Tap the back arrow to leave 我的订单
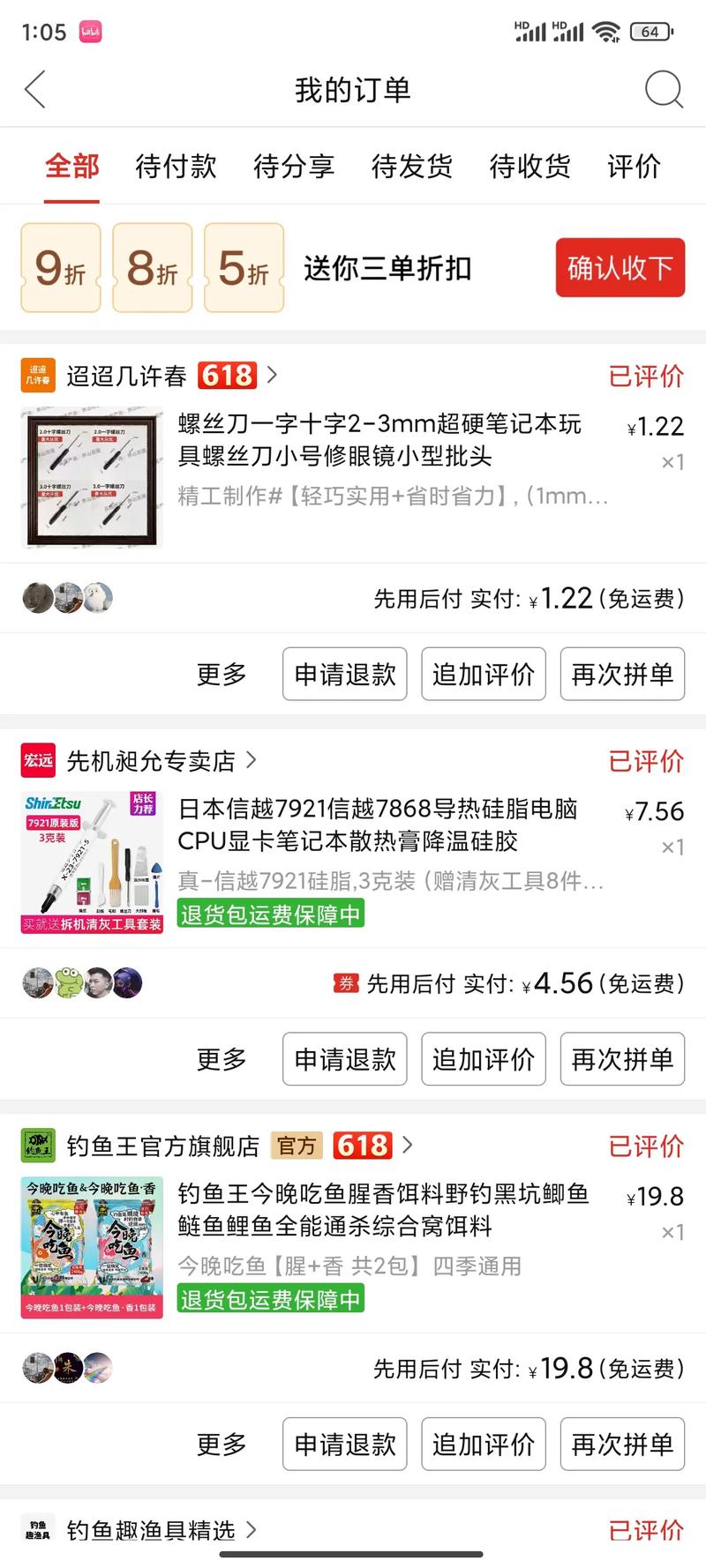This screenshot has width=706, height=1568. [x=35, y=89]
